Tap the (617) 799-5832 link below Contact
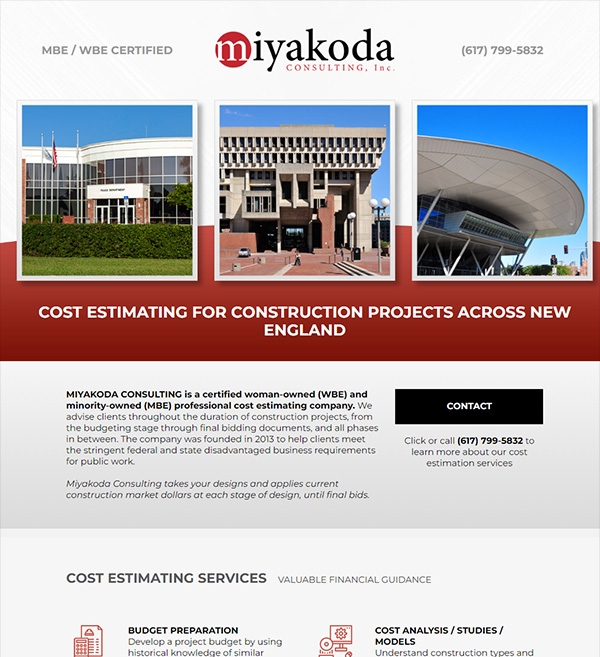Viewport: 600px width, 657px height. pyautogui.click(x=490, y=440)
